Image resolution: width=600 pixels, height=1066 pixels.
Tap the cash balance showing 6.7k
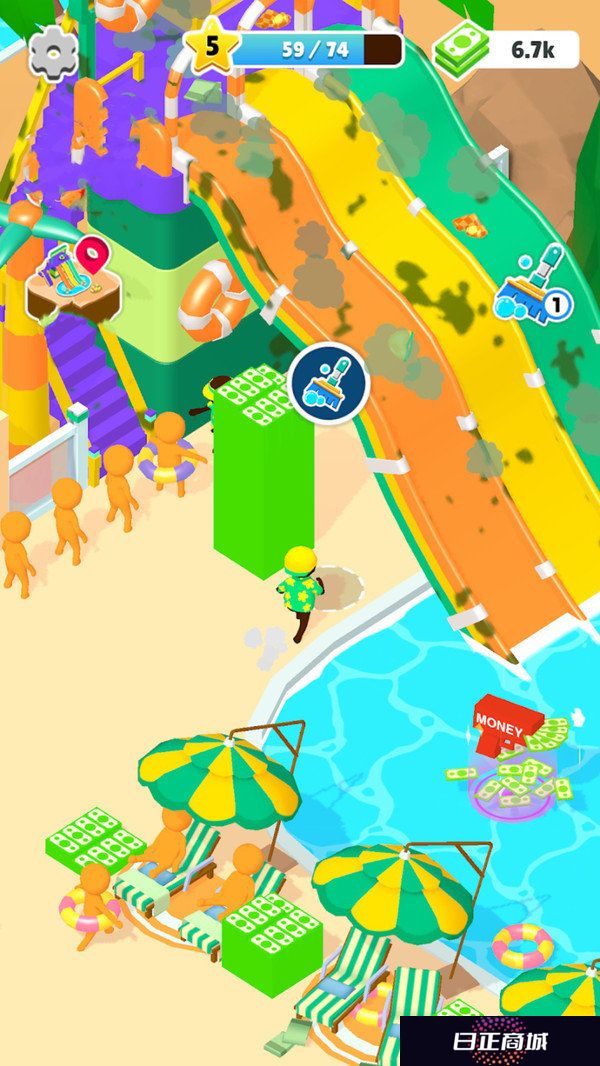coord(507,49)
